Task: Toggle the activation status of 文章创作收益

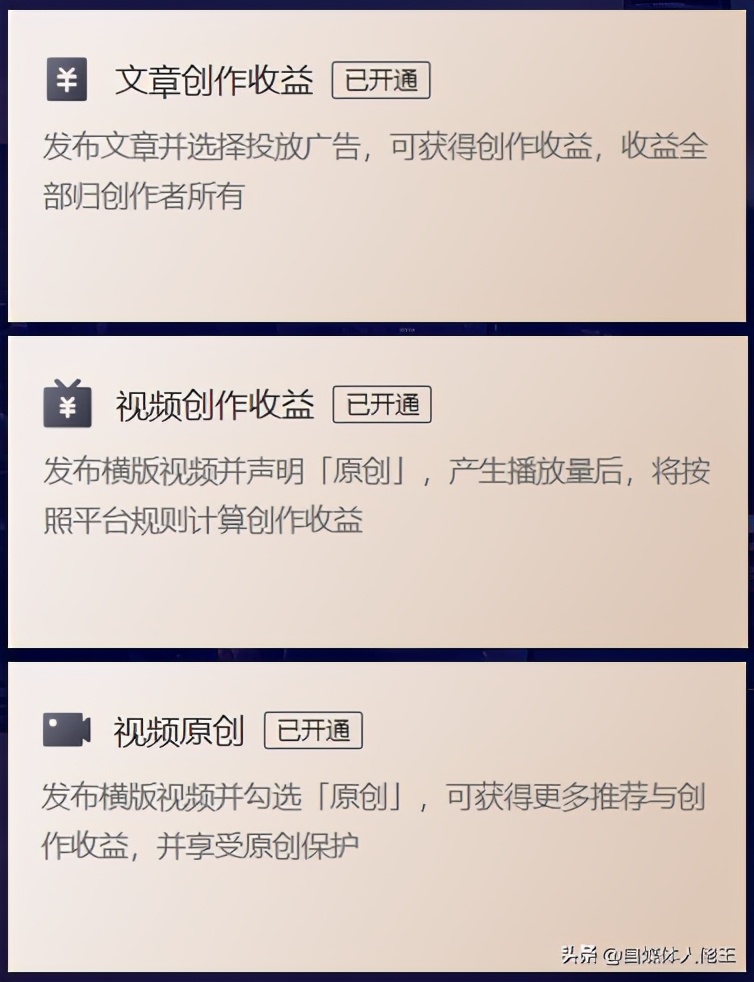Action: (381, 81)
